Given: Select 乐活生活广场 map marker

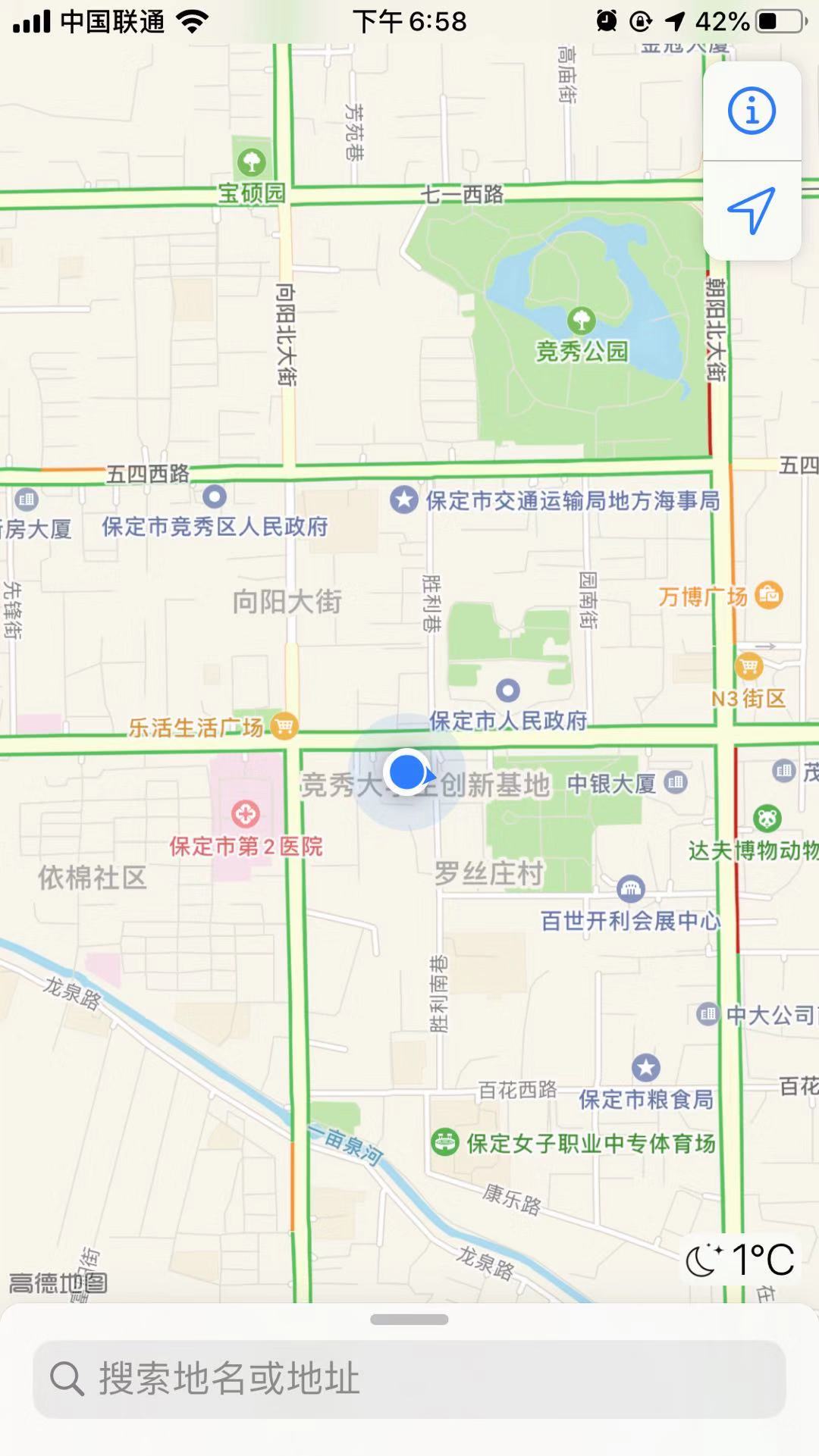Looking at the screenshot, I should [284, 727].
